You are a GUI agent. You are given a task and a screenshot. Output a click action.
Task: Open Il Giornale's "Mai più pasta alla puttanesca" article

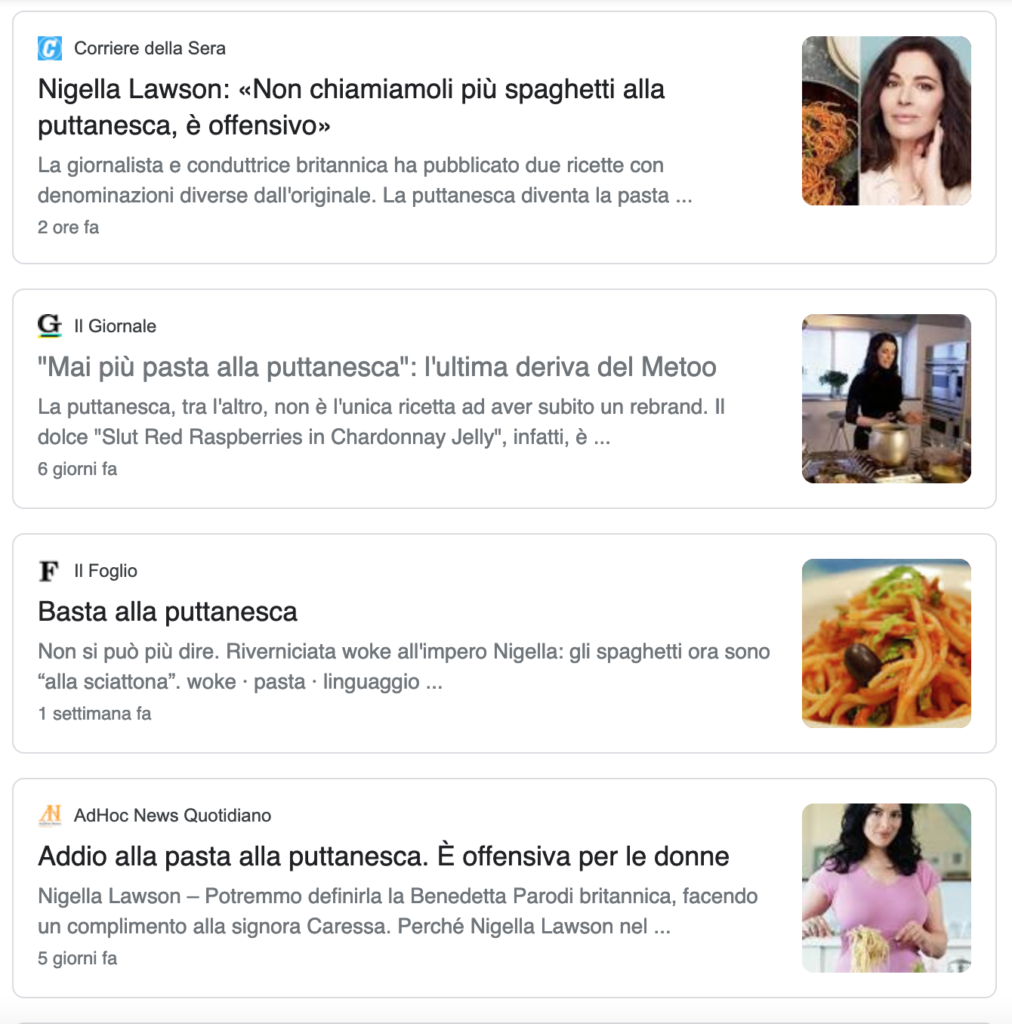coord(377,367)
